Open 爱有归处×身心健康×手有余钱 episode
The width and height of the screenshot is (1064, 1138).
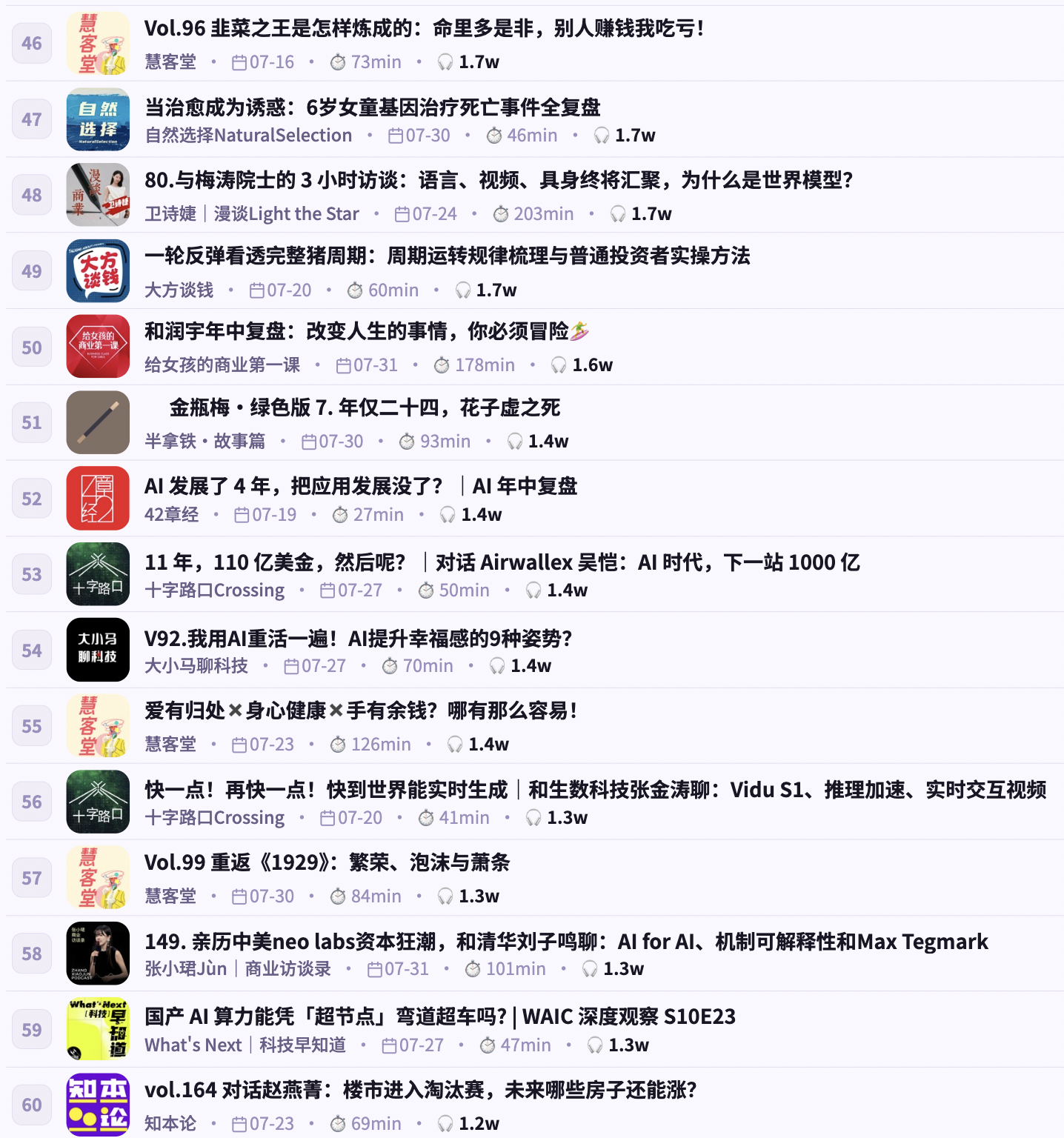361,711
